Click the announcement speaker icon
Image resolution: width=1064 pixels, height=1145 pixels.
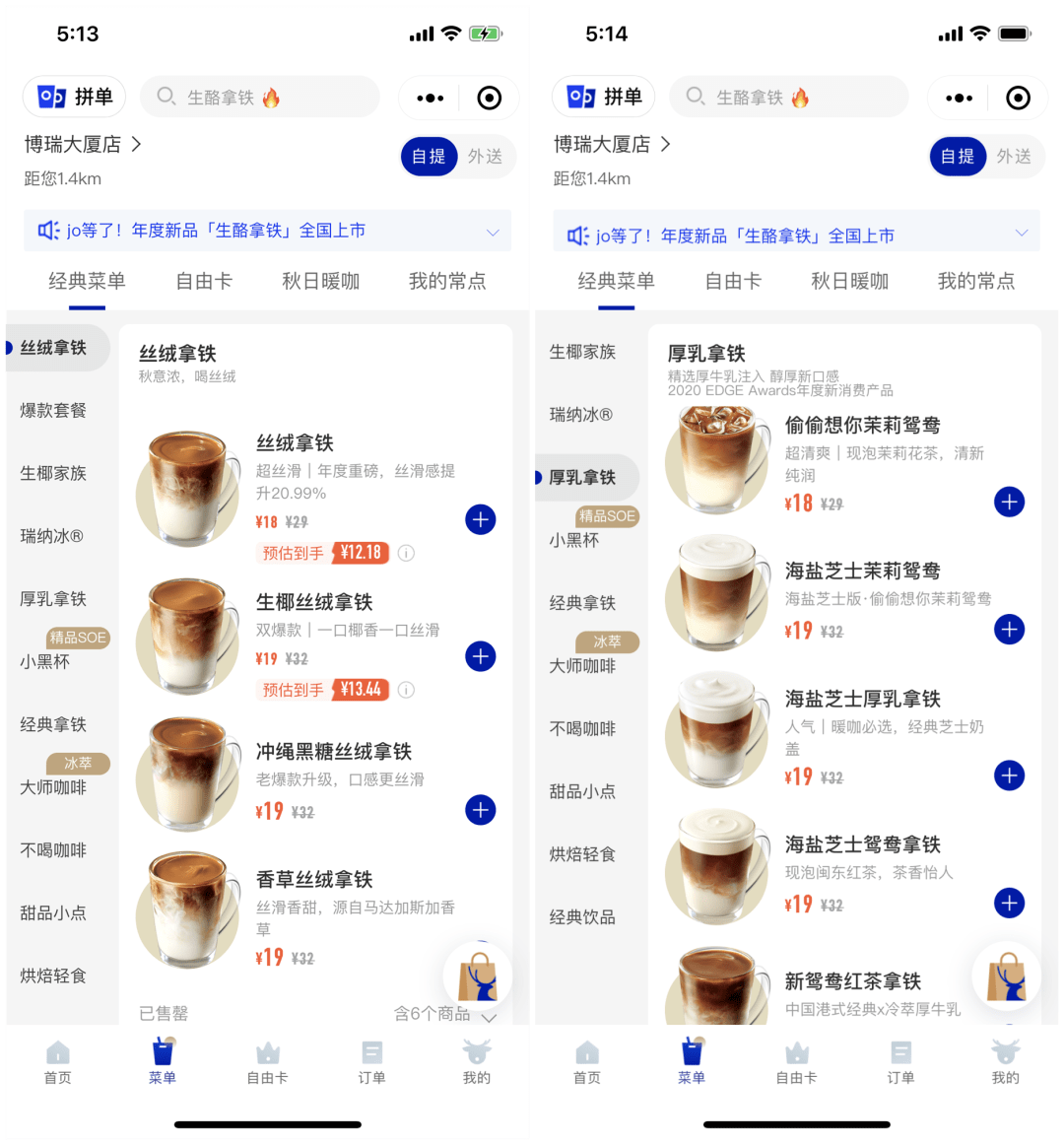pyautogui.click(x=47, y=231)
